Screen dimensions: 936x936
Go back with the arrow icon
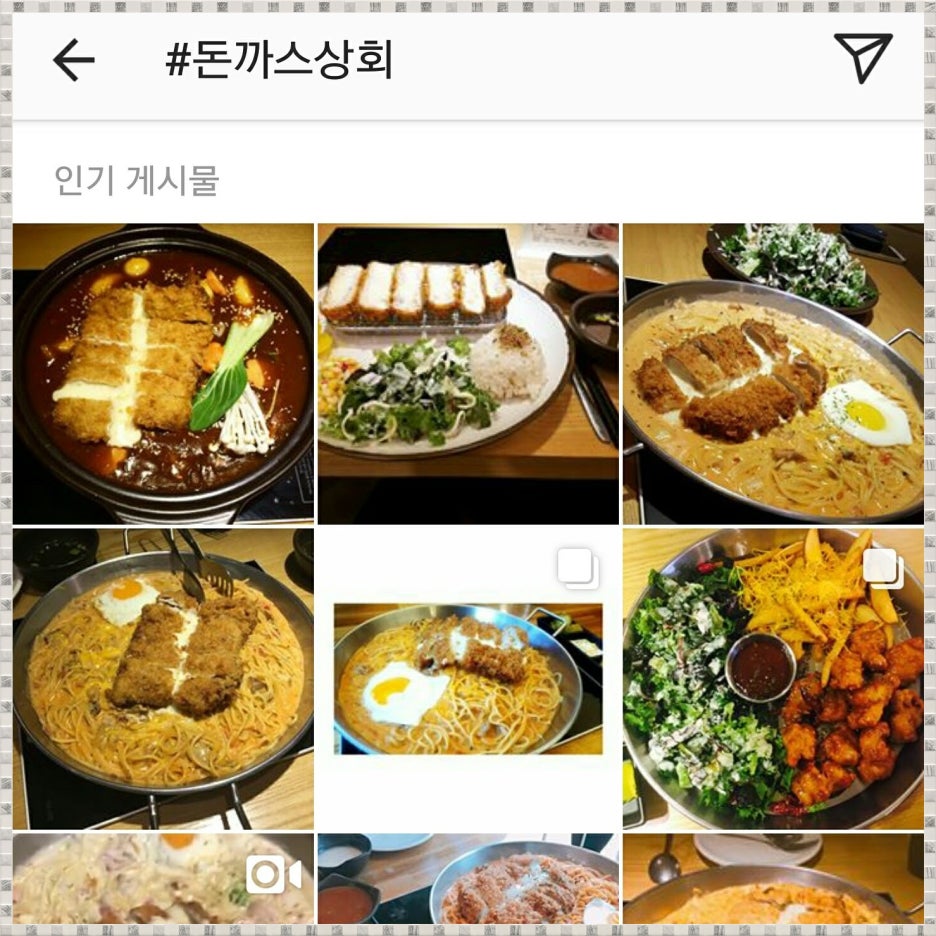(73, 61)
